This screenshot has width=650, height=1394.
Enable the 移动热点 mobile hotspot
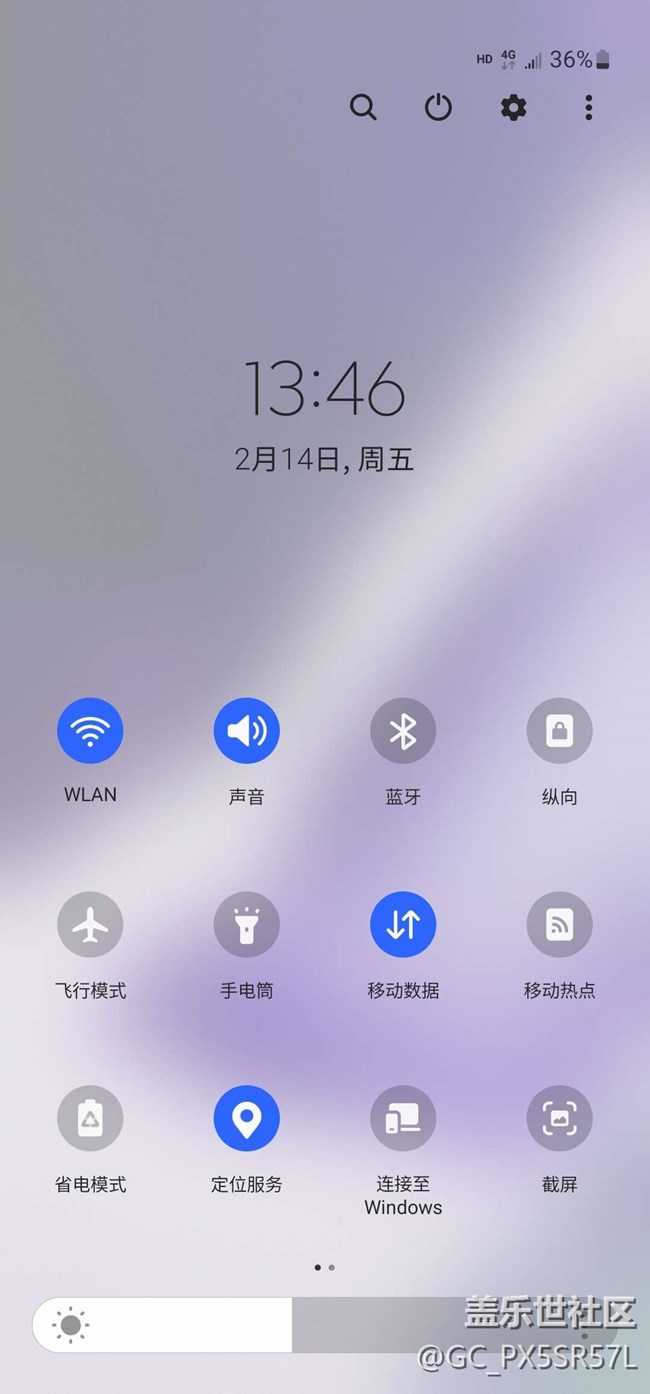[x=560, y=925]
